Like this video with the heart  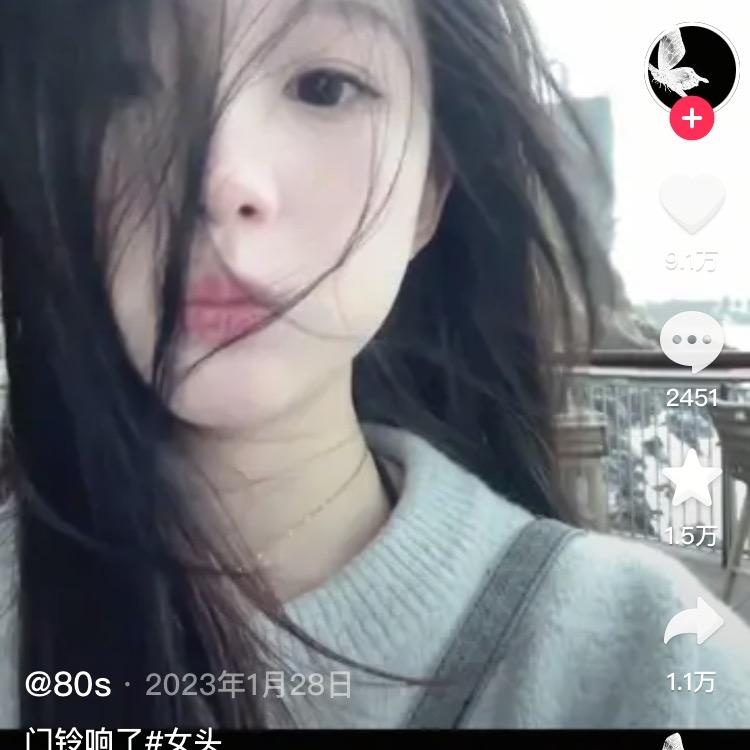click(x=692, y=203)
